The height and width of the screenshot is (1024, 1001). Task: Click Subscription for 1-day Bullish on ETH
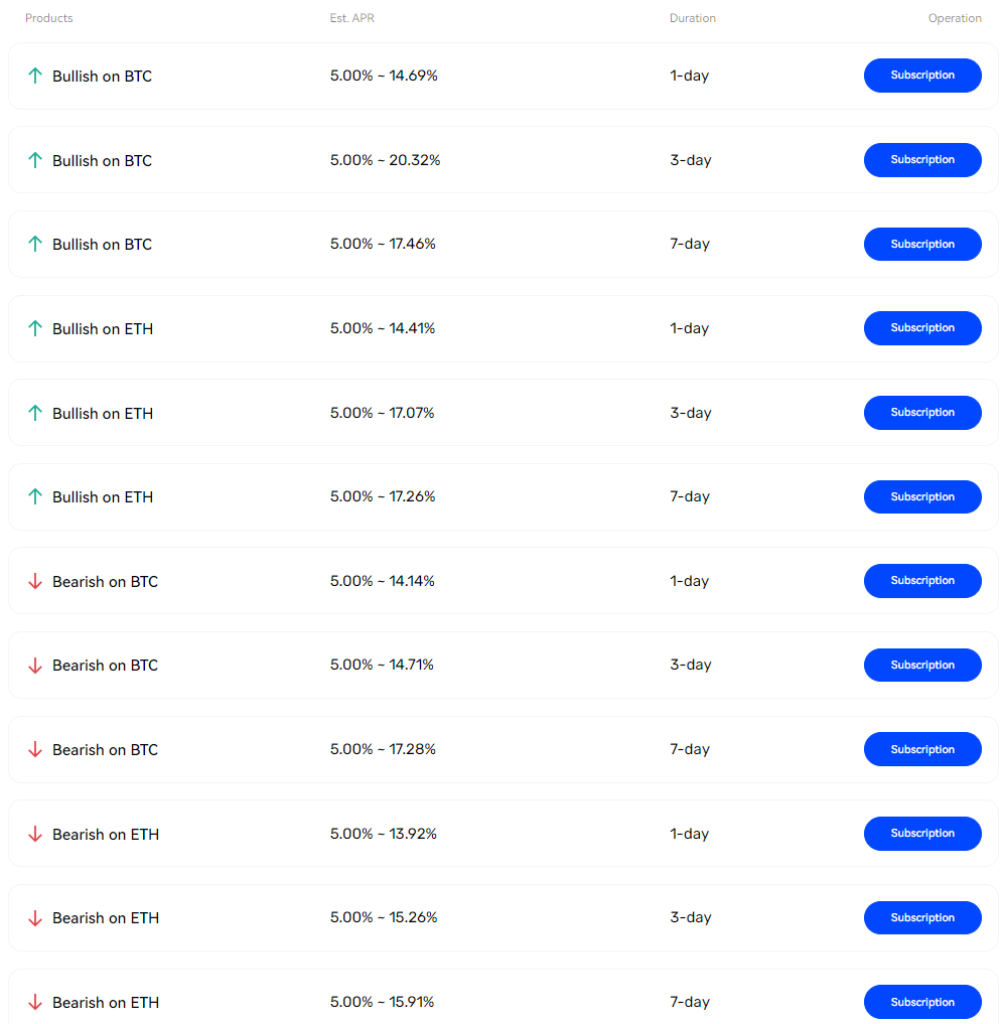pyautogui.click(x=921, y=328)
